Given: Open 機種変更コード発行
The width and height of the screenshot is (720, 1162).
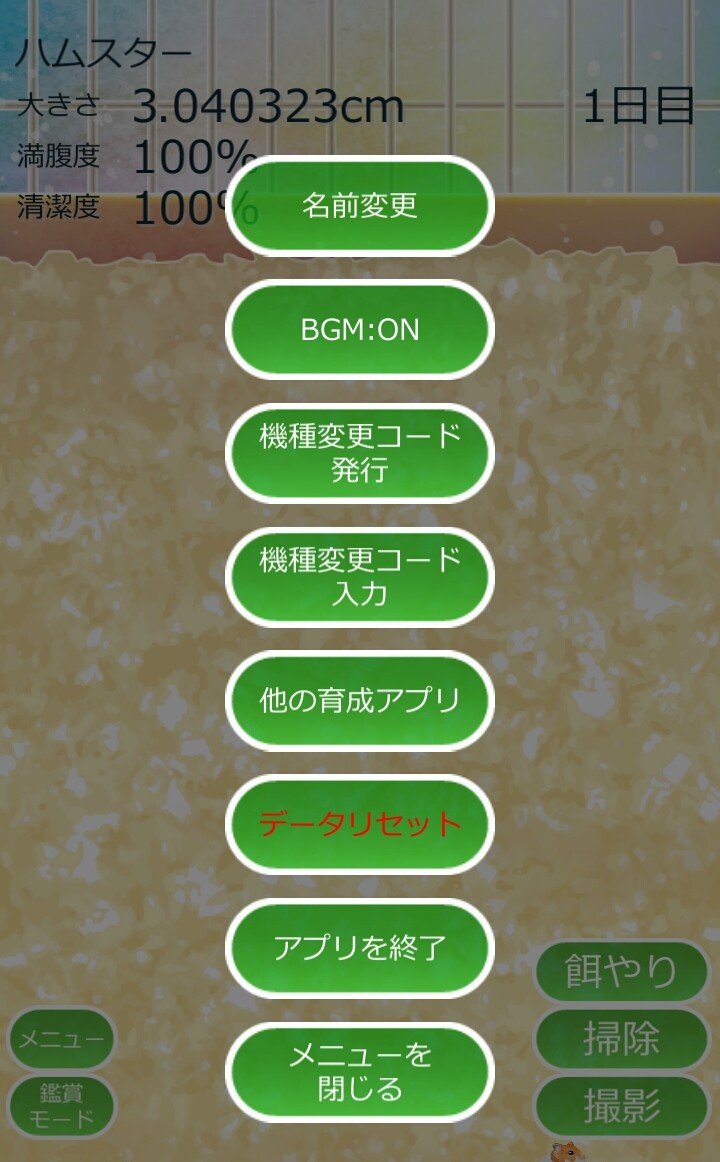Looking at the screenshot, I should (x=360, y=453).
